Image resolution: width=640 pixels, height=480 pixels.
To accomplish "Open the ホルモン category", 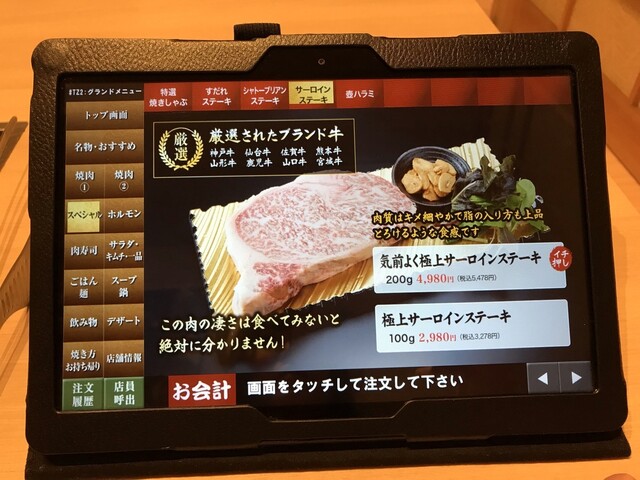I will (124, 213).
